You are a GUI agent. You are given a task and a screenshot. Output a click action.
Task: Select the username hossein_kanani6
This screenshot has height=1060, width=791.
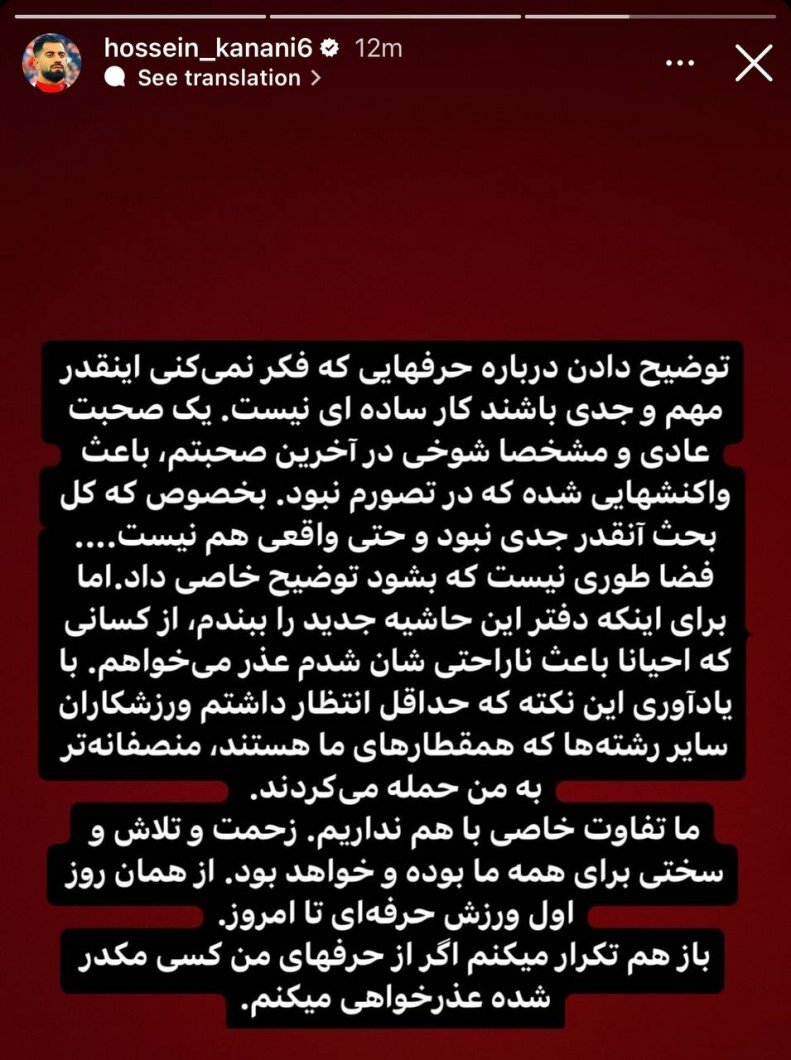(215, 45)
